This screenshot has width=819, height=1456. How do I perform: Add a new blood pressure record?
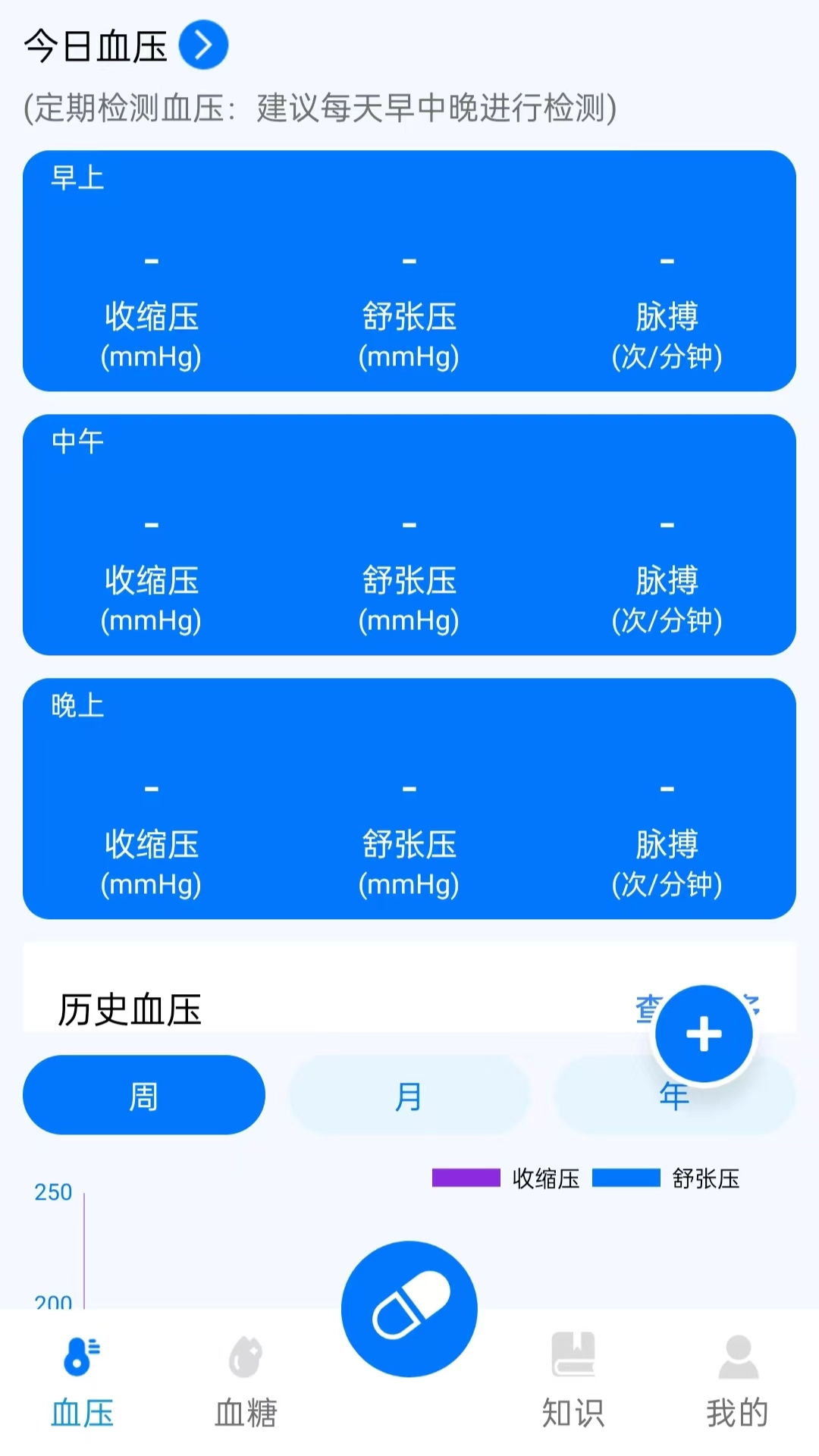tap(704, 1034)
